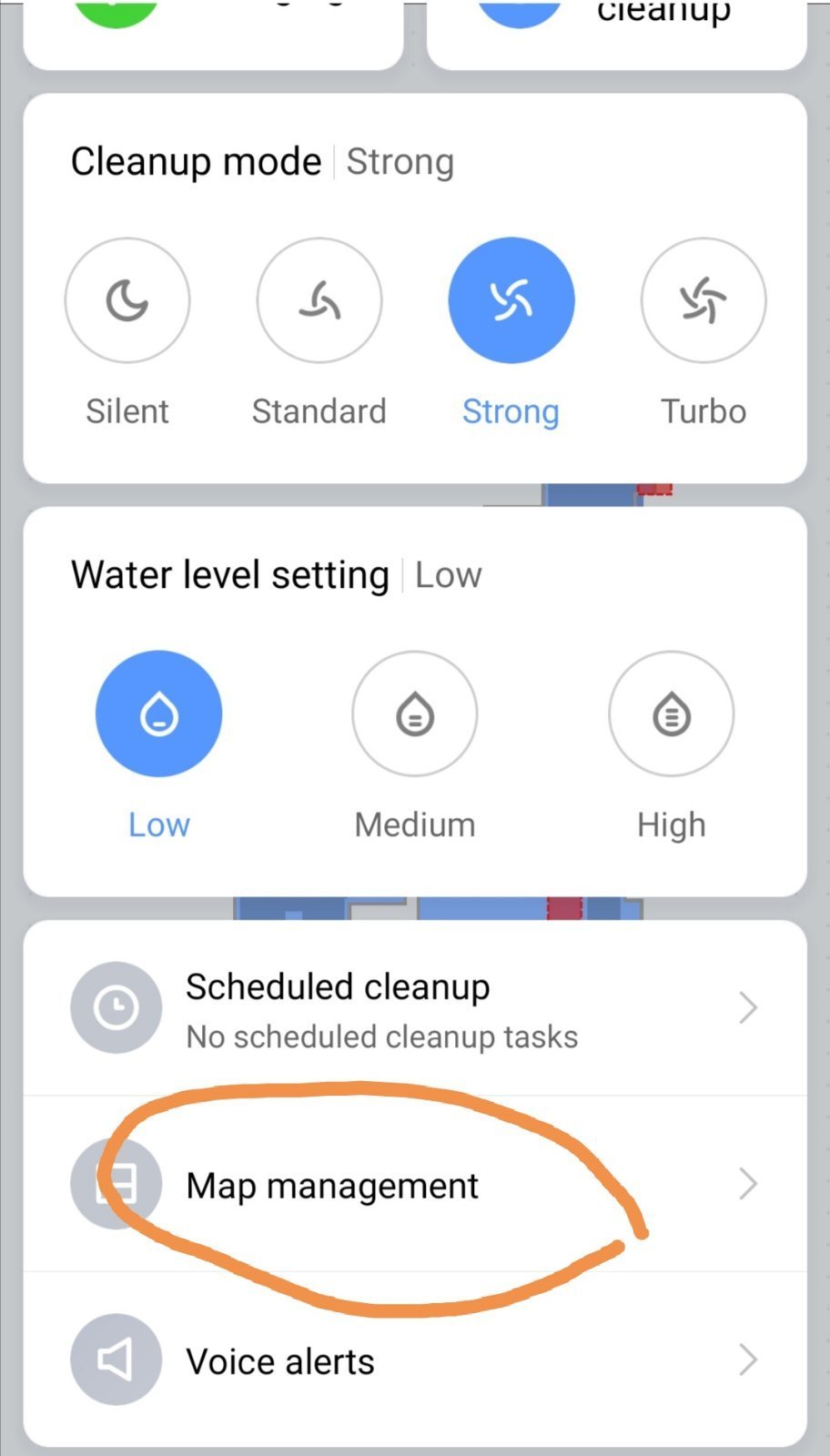Choose High water level

click(x=672, y=713)
